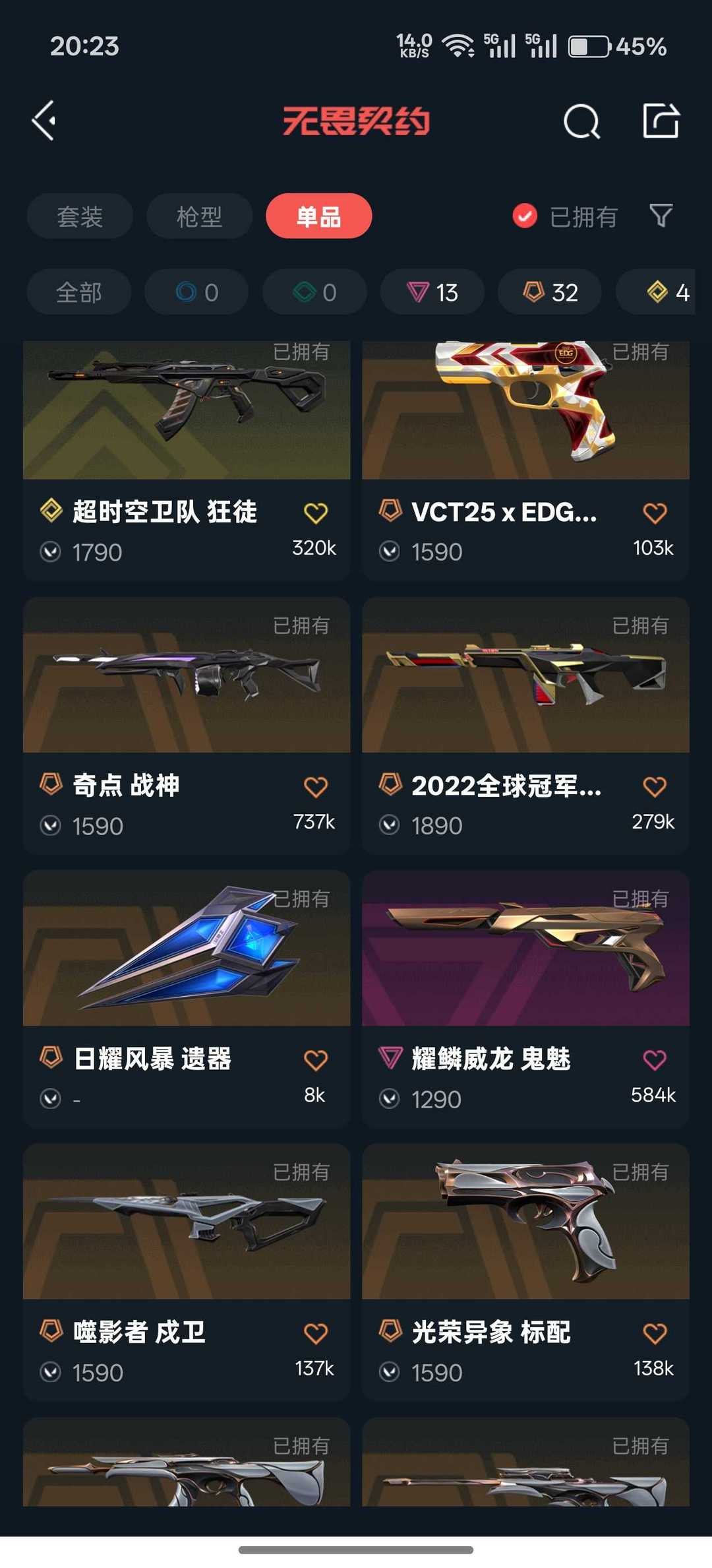The width and height of the screenshot is (712, 1568).
Task: Favorite the 2022全球冠军 skin
Action: tap(655, 786)
